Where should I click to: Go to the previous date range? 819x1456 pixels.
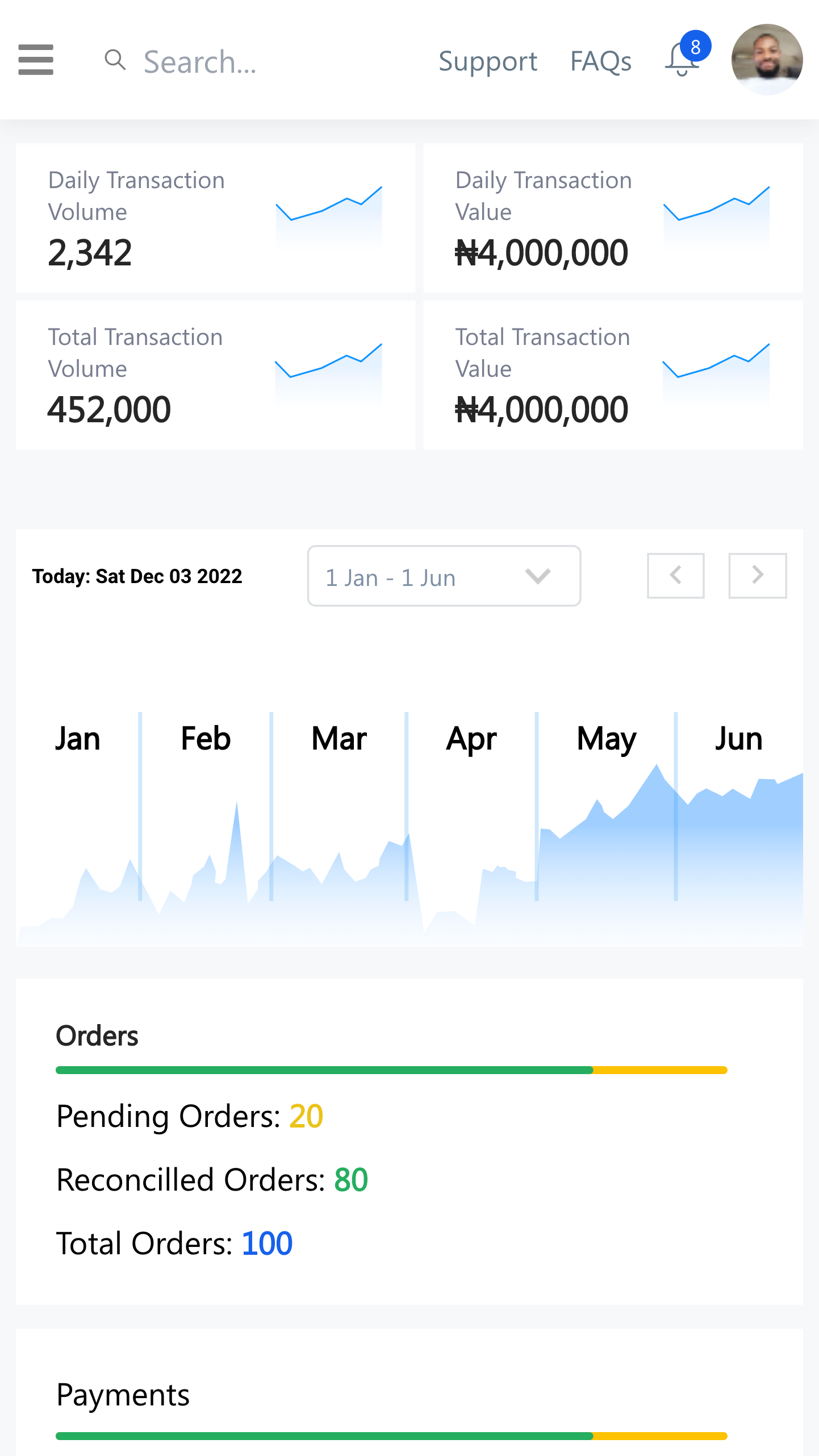tap(675, 576)
